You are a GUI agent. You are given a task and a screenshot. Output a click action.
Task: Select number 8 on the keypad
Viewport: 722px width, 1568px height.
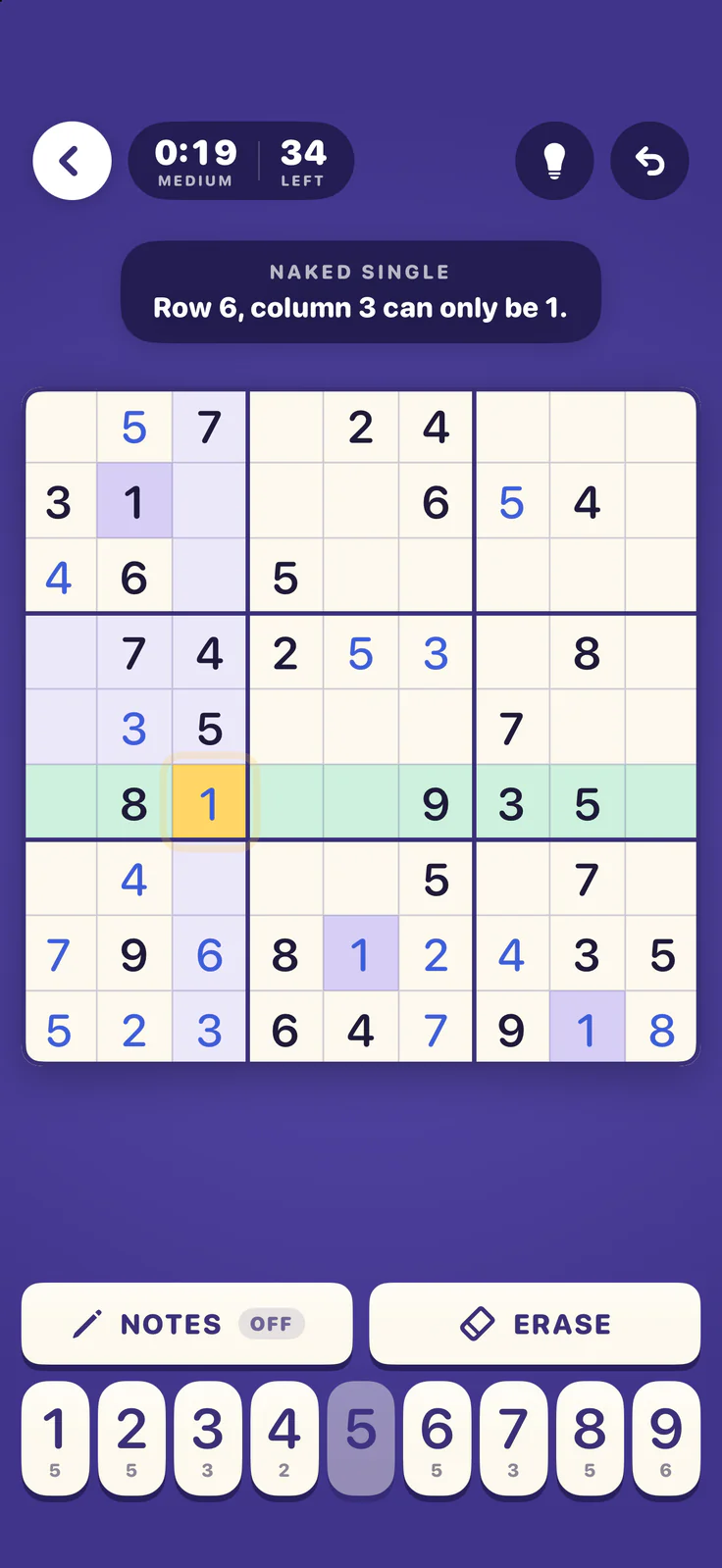(x=590, y=1439)
